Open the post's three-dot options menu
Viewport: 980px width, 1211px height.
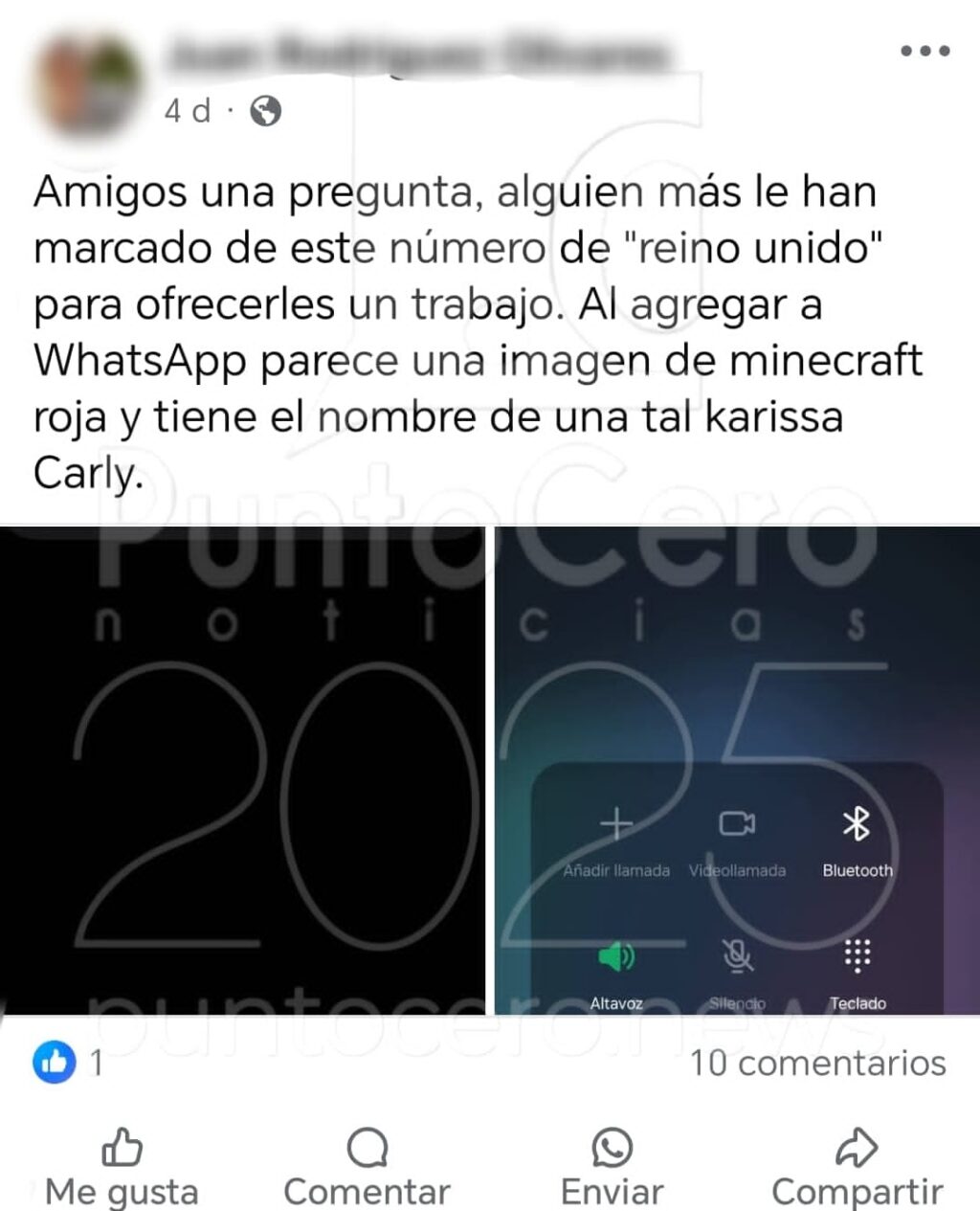[924, 51]
